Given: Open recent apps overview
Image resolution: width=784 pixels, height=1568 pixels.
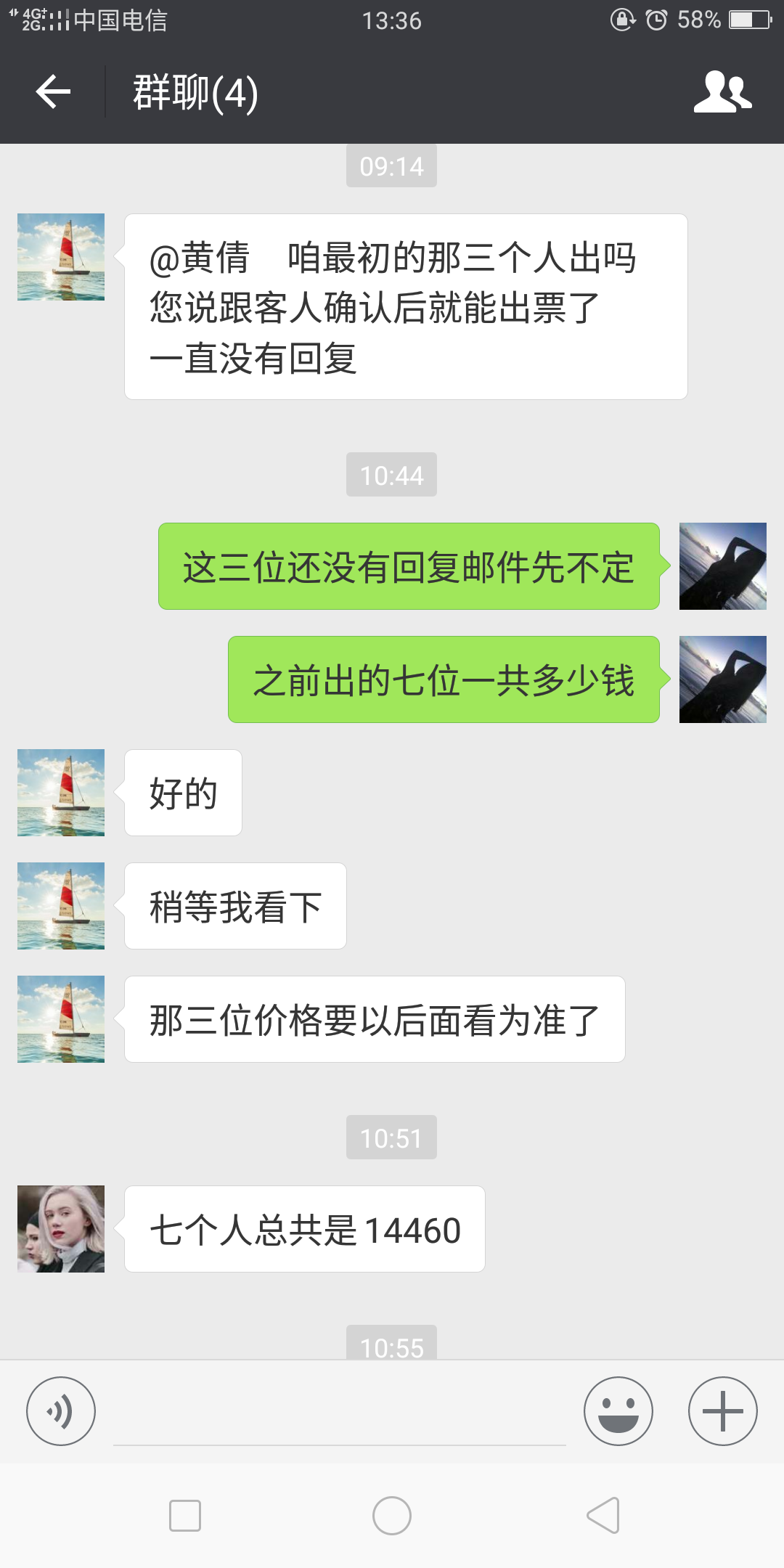Looking at the screenshot, I should [x=185, y=1516].
